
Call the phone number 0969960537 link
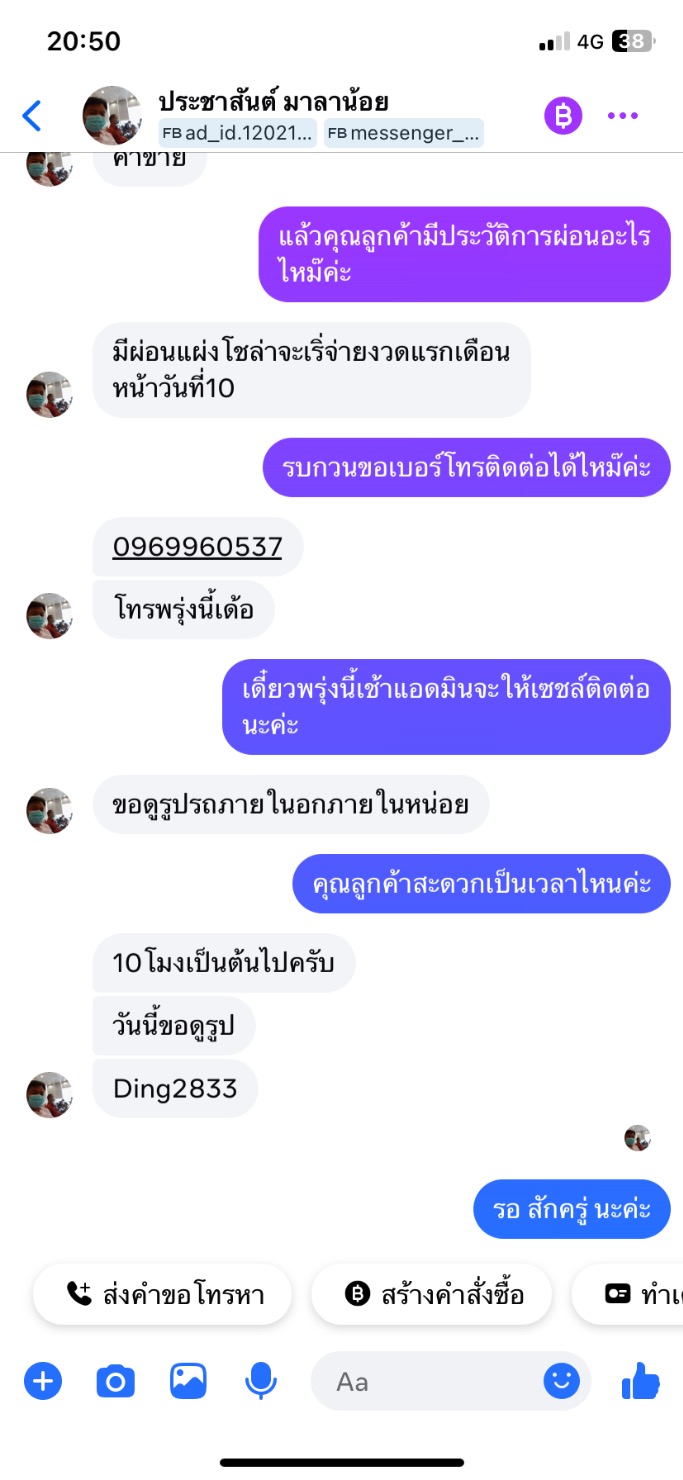197,547
